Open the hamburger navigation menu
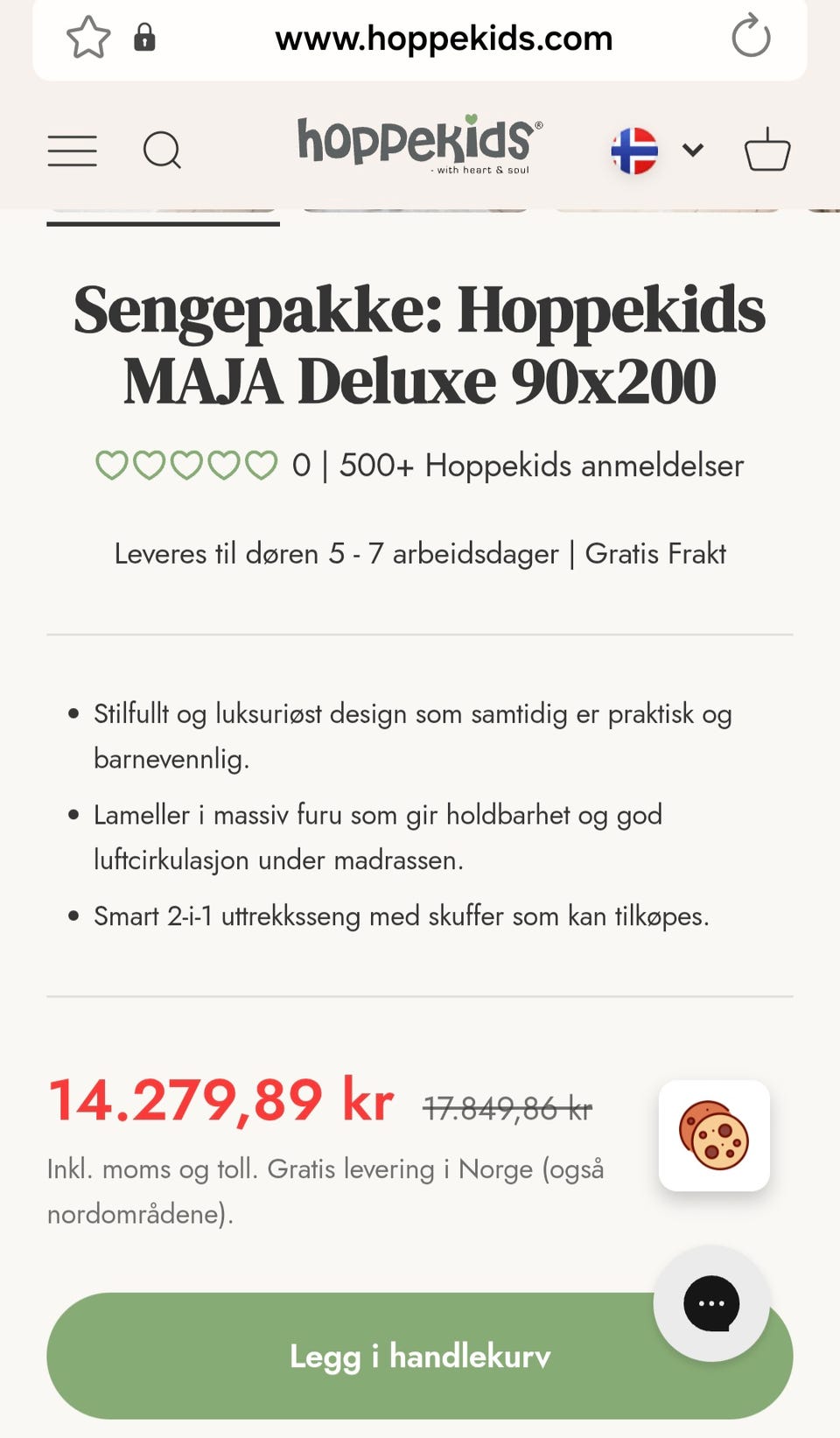 click(73, 150)
